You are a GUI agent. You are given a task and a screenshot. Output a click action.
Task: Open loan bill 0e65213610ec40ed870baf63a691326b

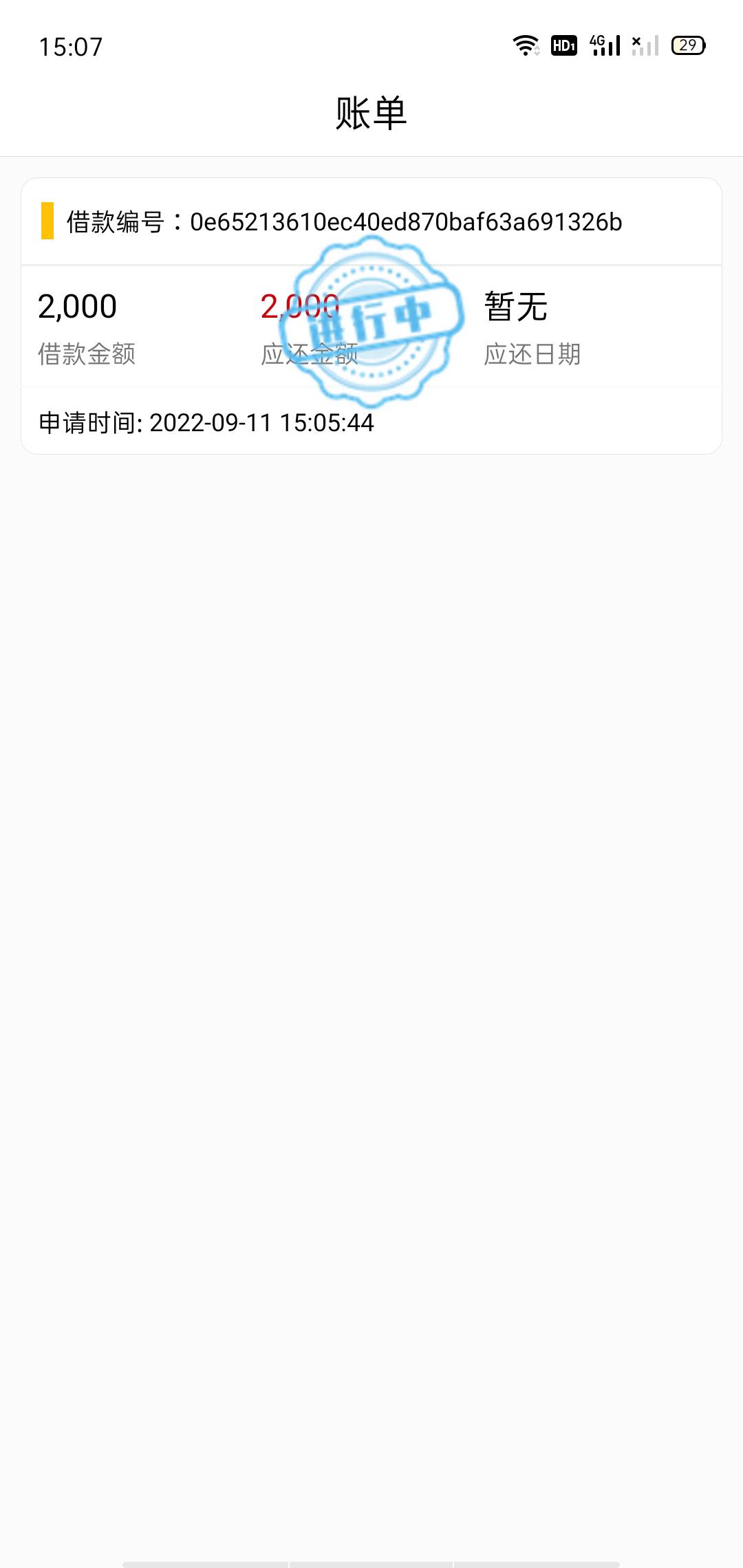[x=371, y=316]
